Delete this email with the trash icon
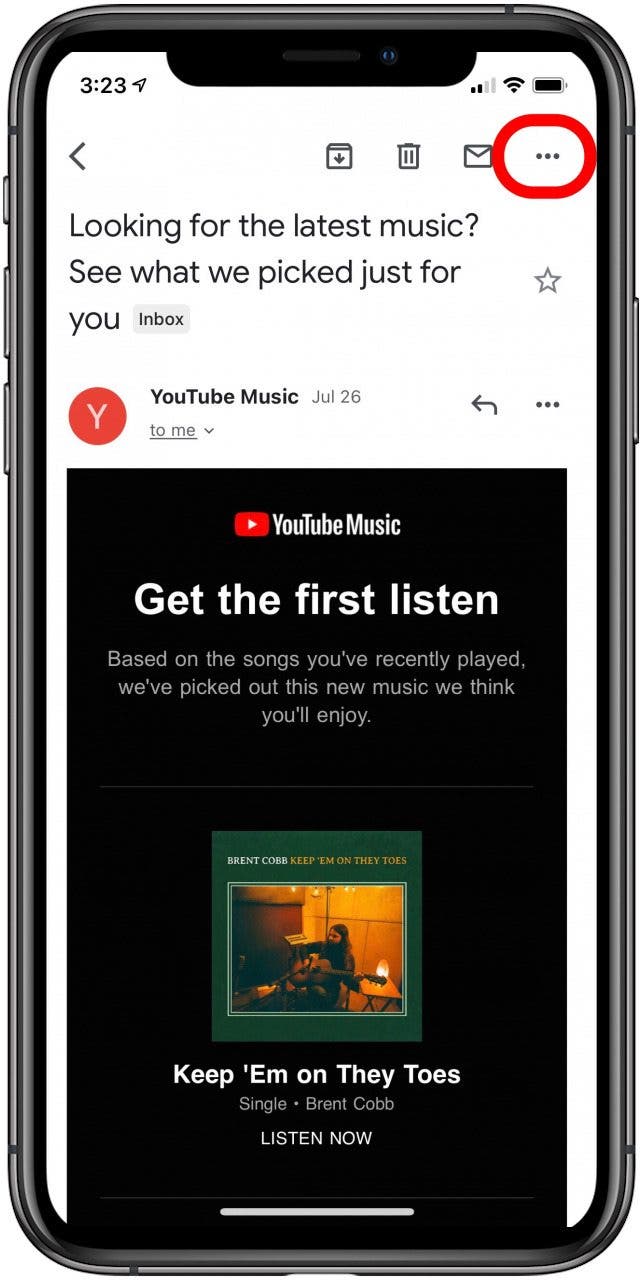The width and height of the screenshot is (642, 1280). pyautogui.click(x=408, y=156)
